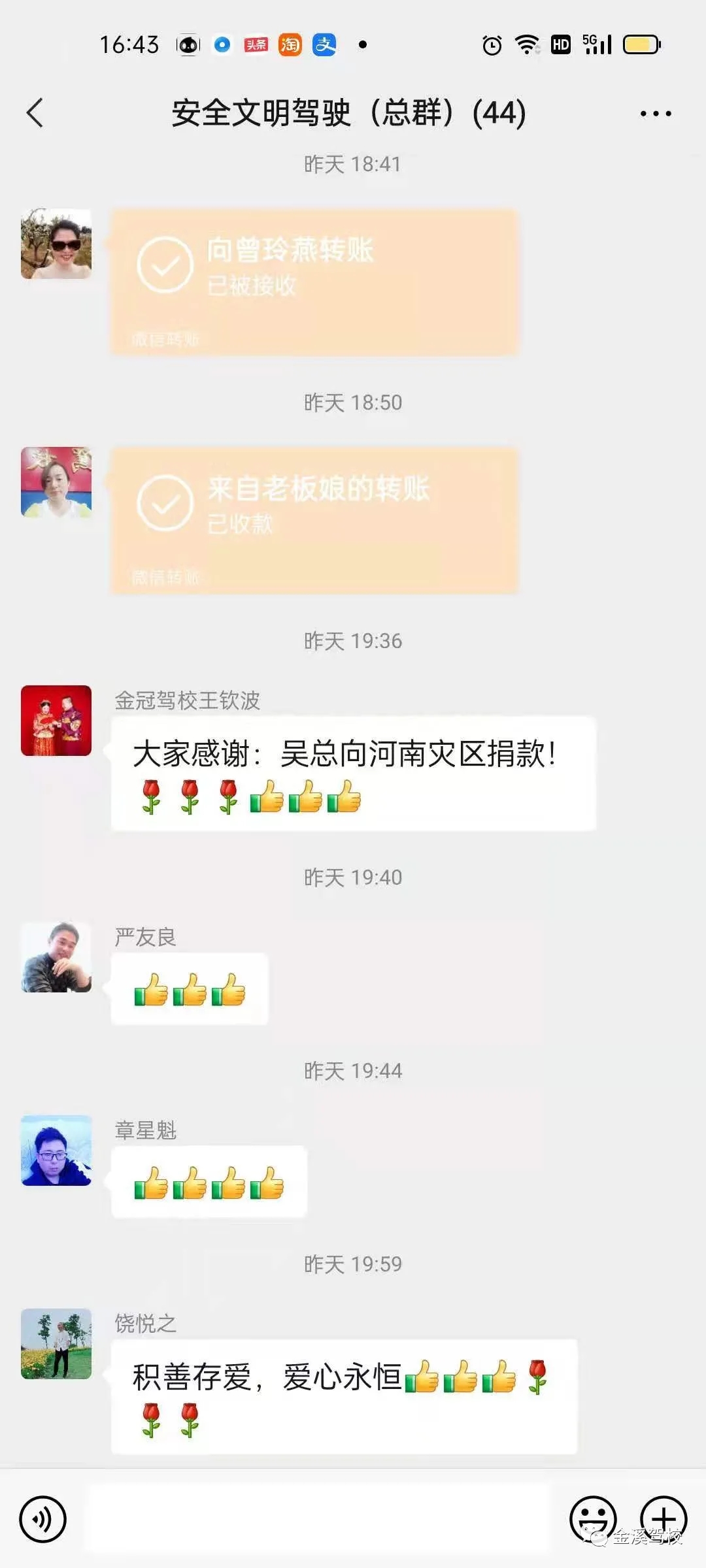Open the plus attachments menu
The height and width of the screenshot is (1568, 706).
point(663,1519)
